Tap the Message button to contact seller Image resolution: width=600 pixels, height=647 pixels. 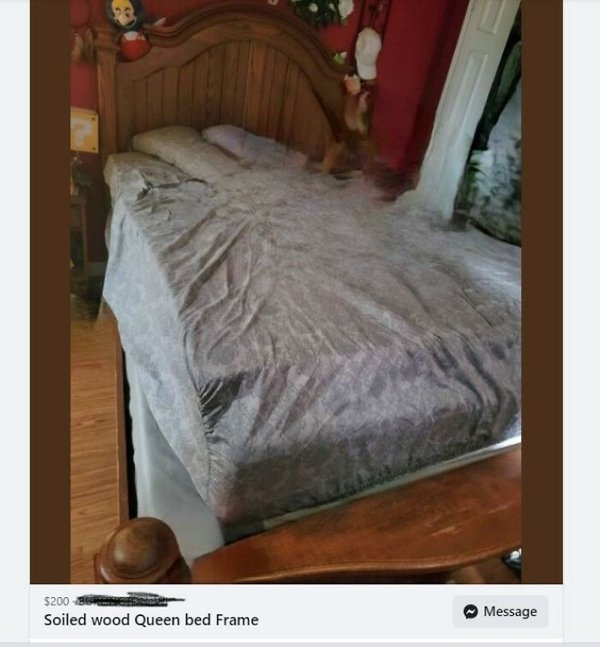coord(500,611)
